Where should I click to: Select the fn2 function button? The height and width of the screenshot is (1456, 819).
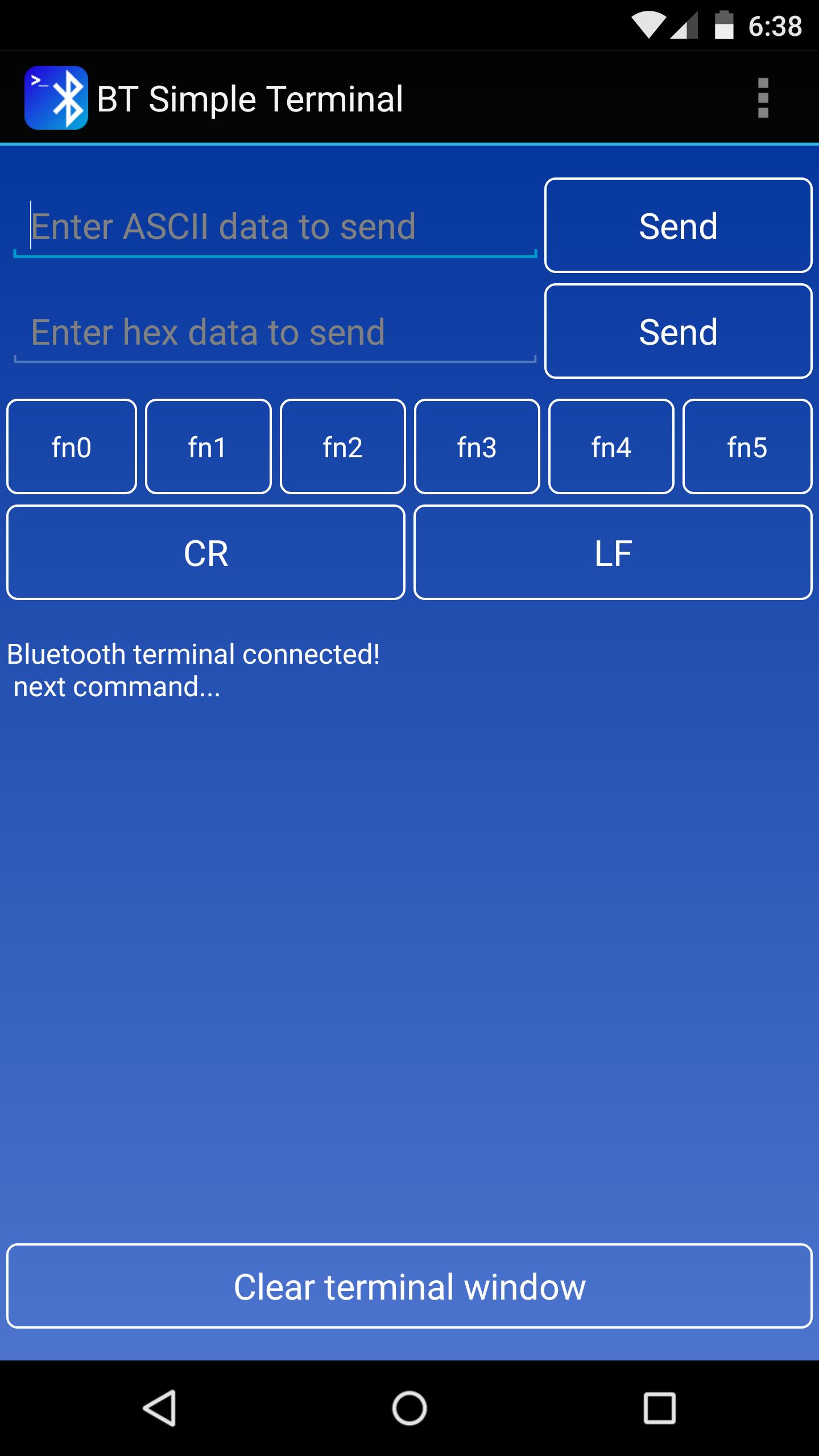click(x=343, y=447)
